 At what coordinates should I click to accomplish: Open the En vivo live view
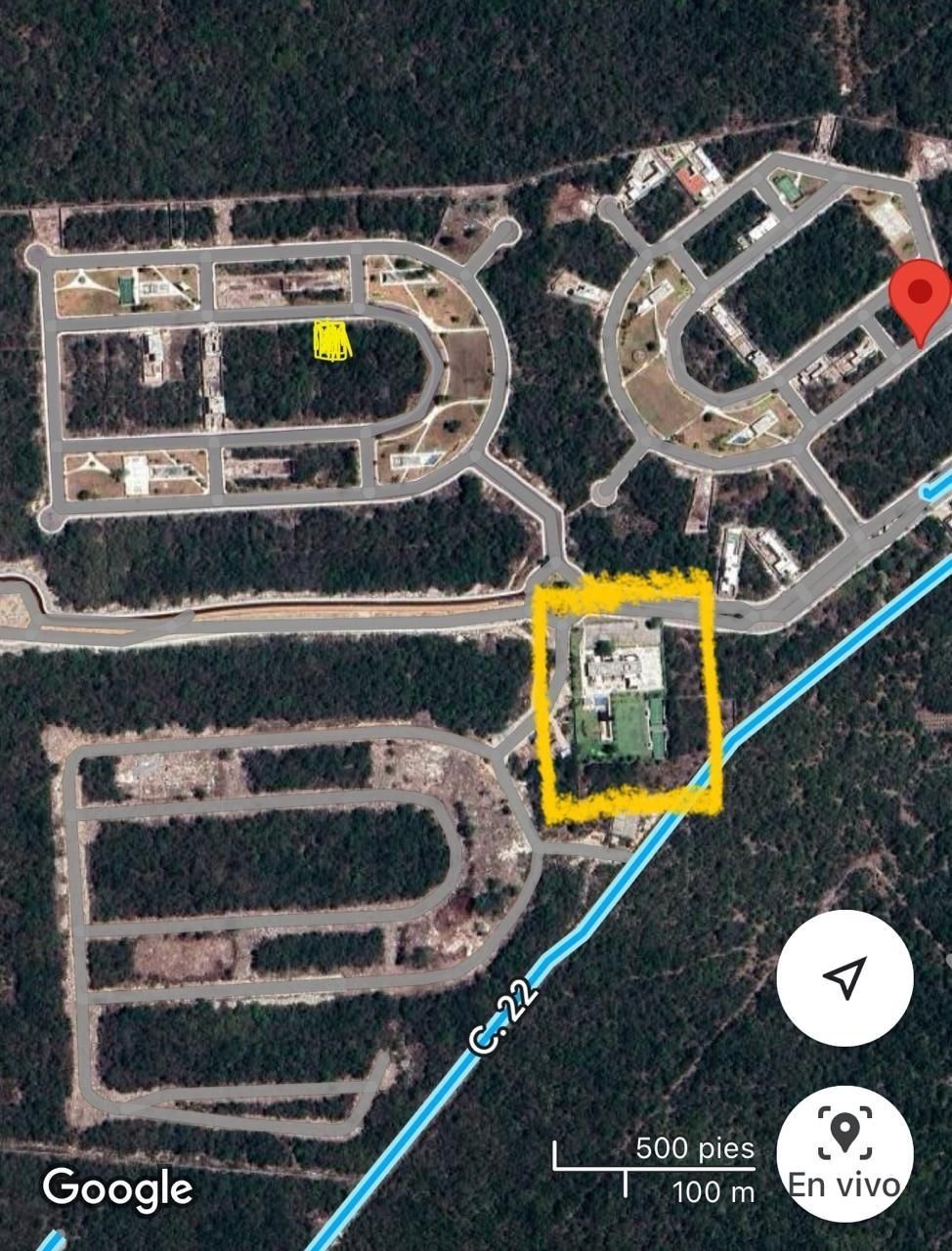click(844, 1152)
